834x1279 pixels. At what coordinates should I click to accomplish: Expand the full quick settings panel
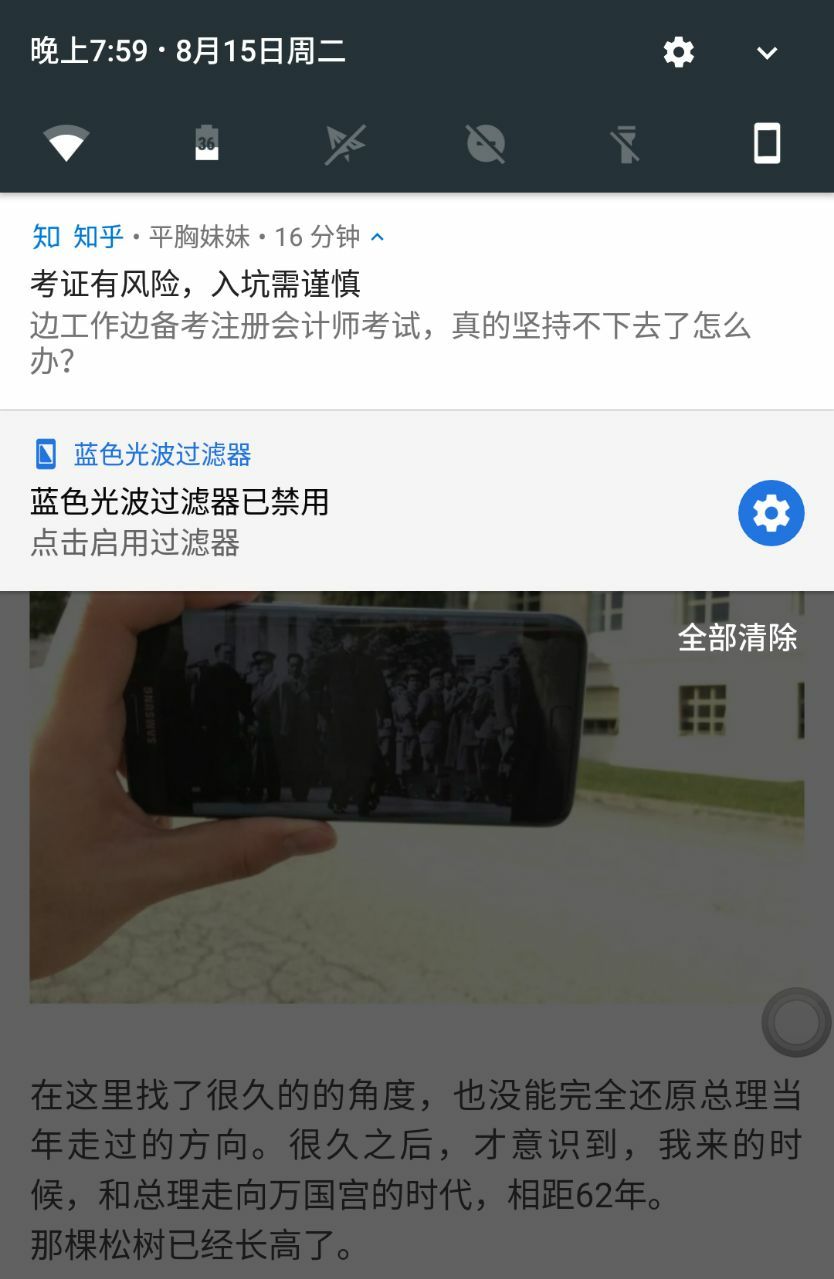(767, 53)
